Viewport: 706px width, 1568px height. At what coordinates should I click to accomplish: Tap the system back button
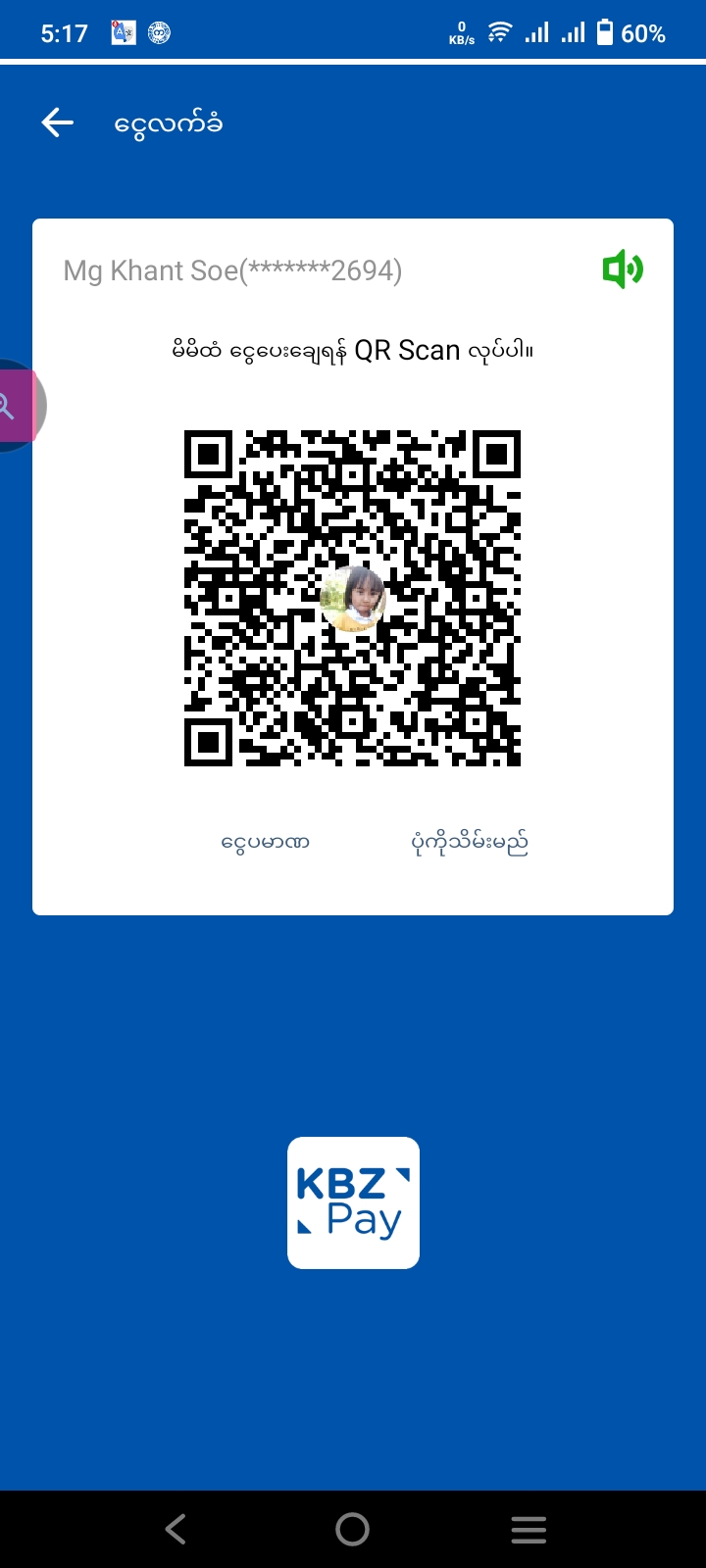click(x=176, y=1529)
